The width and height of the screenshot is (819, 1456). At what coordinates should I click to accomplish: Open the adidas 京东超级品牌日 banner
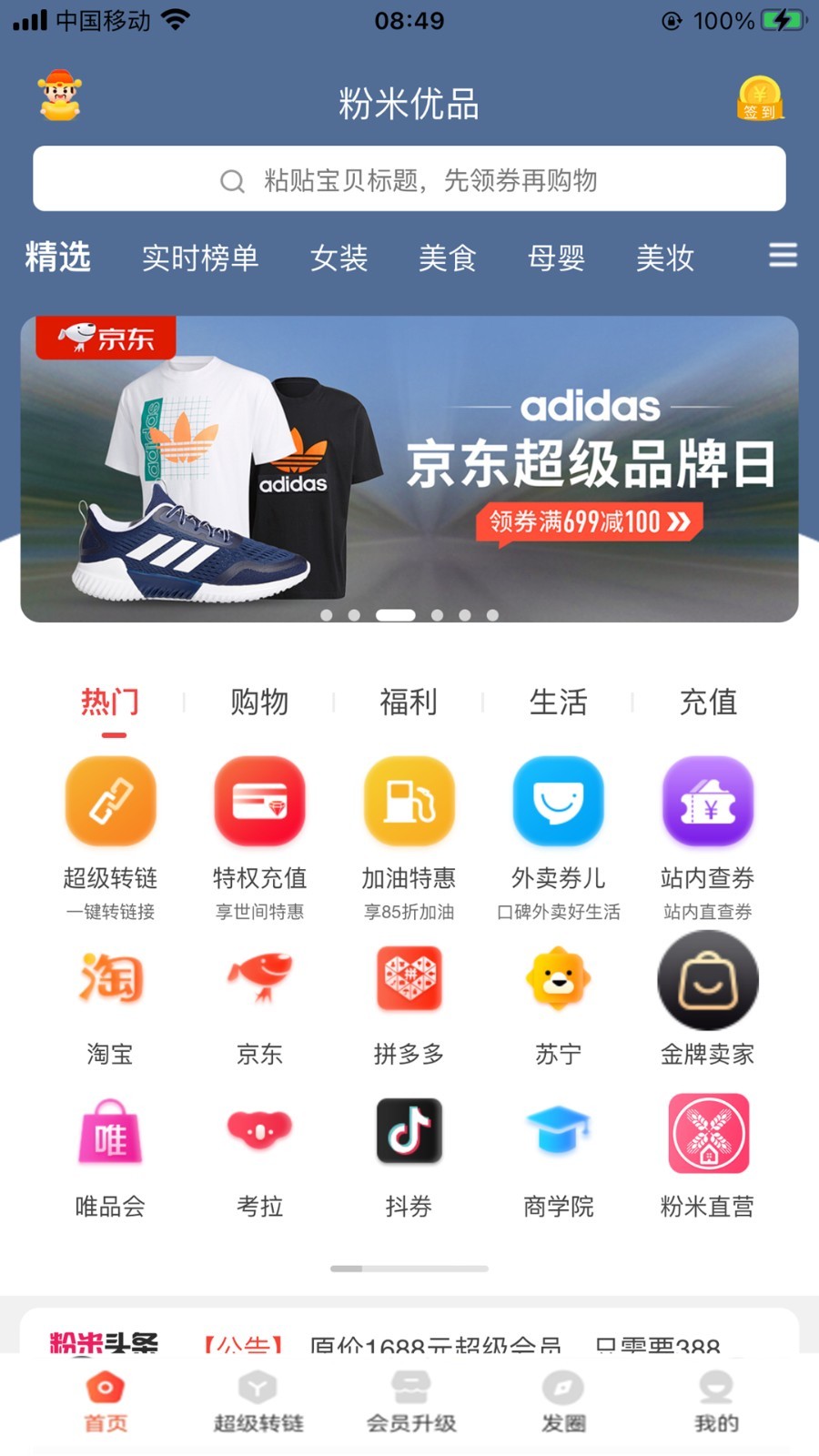(409, 469)
